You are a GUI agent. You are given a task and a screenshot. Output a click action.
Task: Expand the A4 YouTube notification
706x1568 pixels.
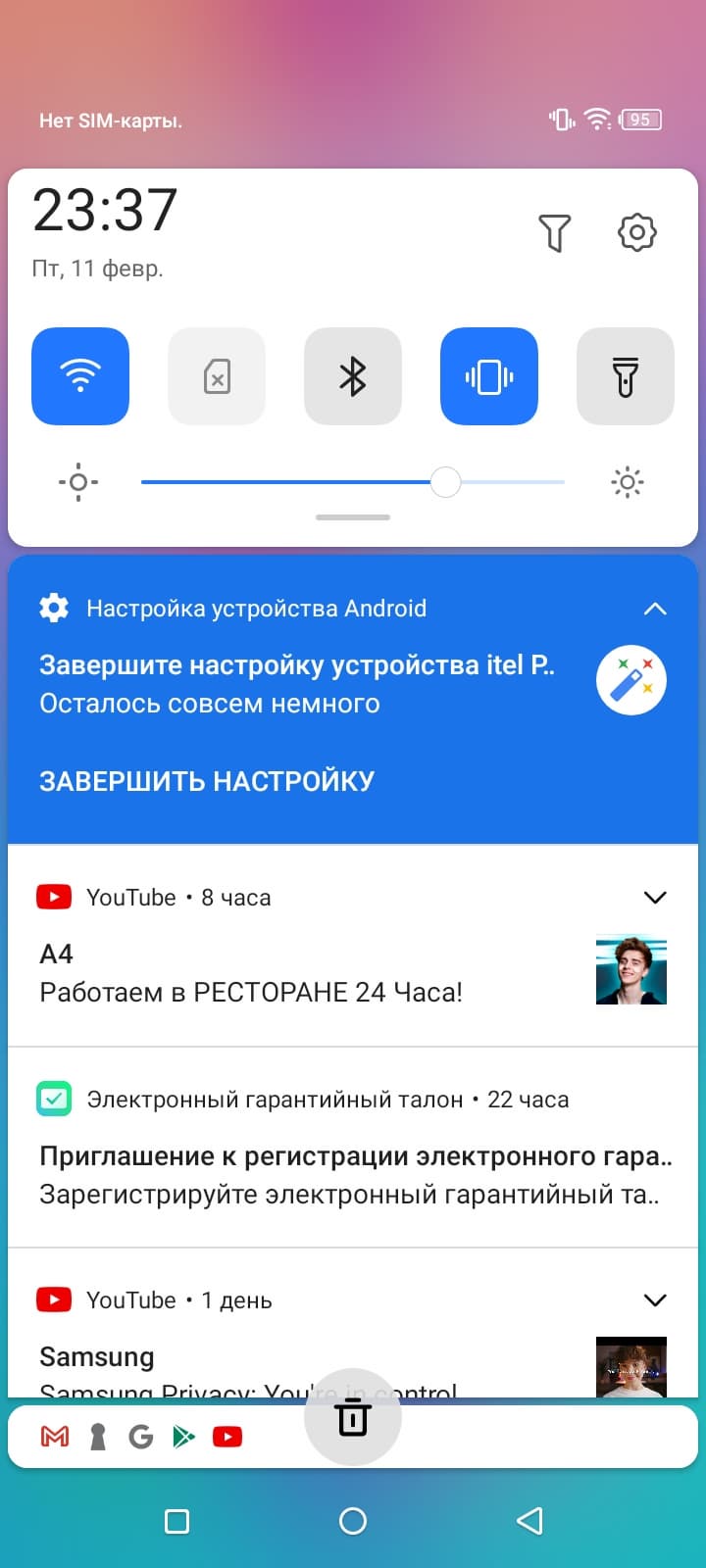click(x=654, y=898)
